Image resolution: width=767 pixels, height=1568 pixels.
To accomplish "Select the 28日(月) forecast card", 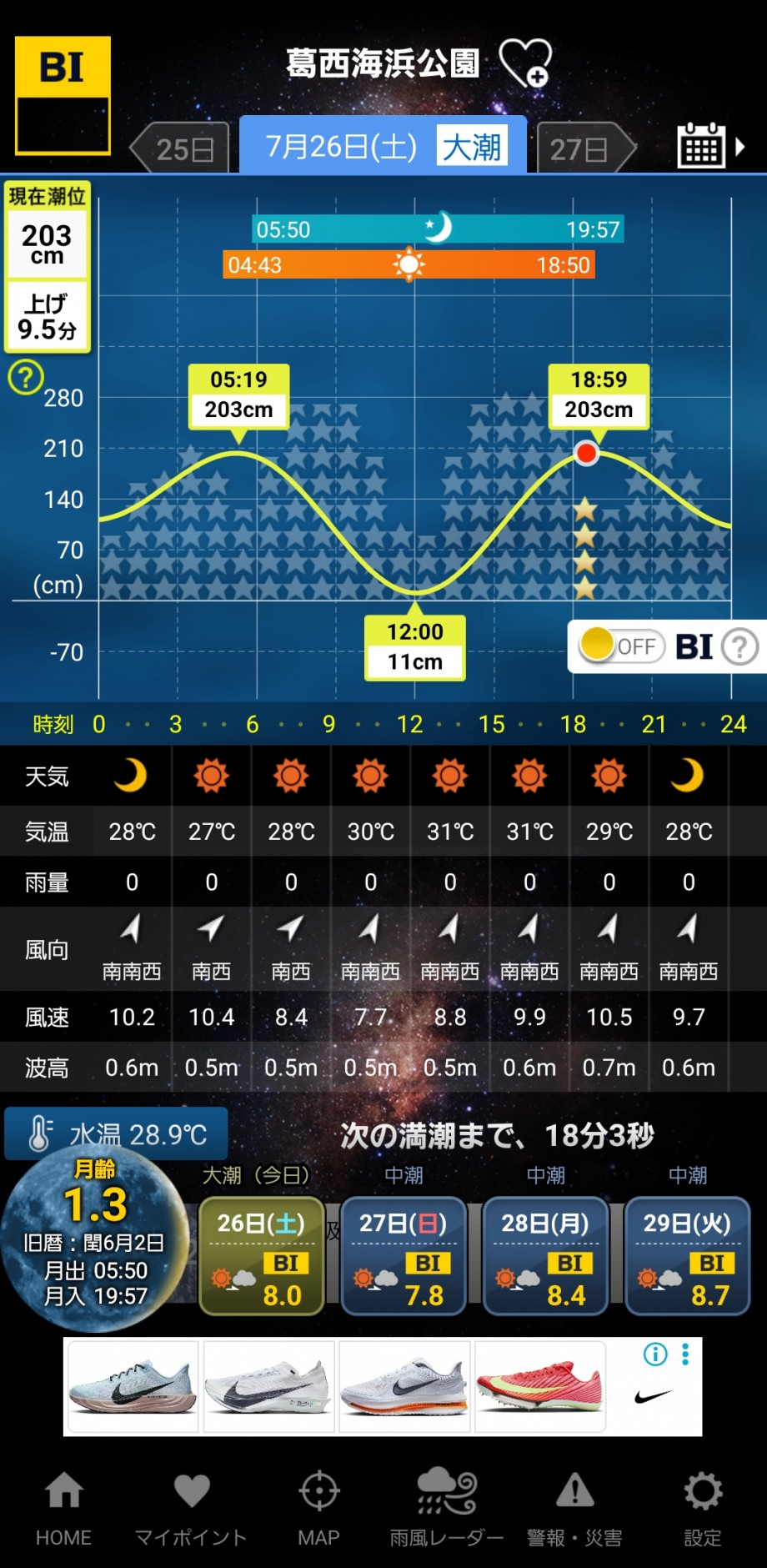I will tap(545, 1256).
